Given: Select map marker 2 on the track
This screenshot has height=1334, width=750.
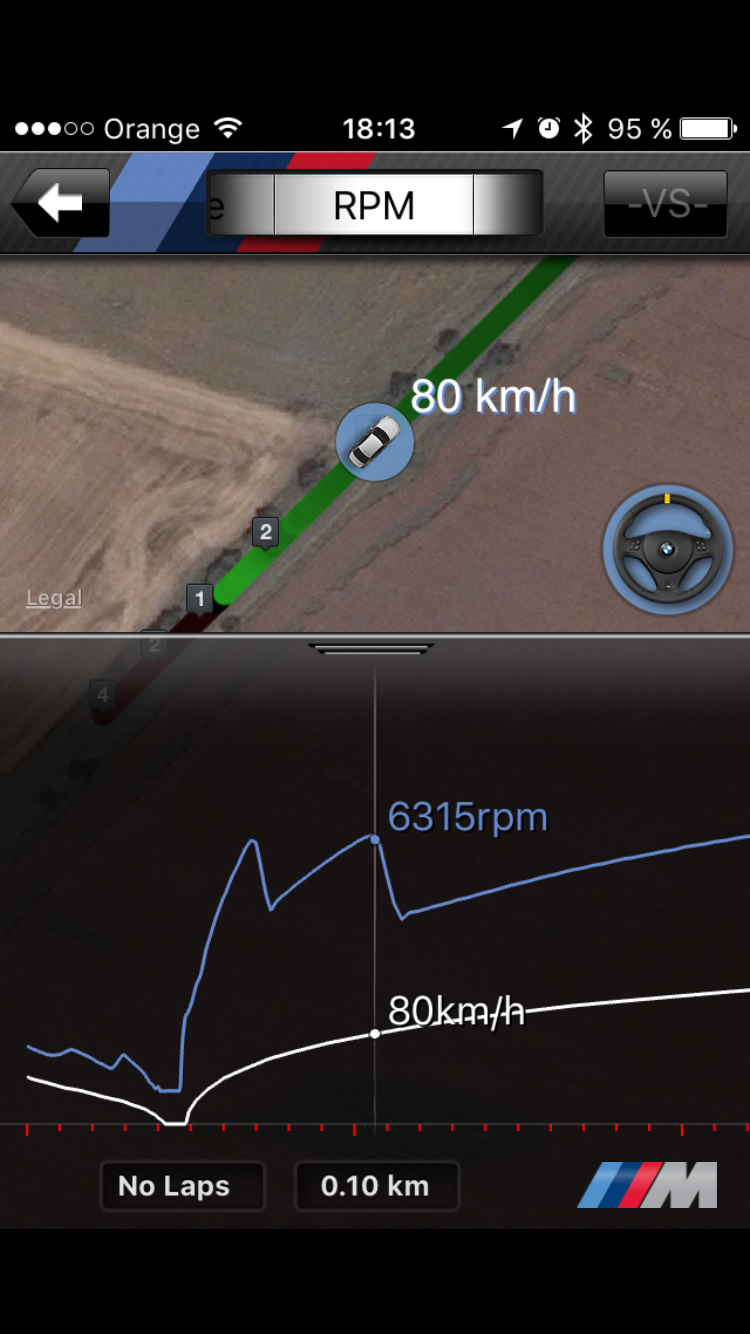Looking at the screenshot, I should pyautogui.click(x=265, y=532).
